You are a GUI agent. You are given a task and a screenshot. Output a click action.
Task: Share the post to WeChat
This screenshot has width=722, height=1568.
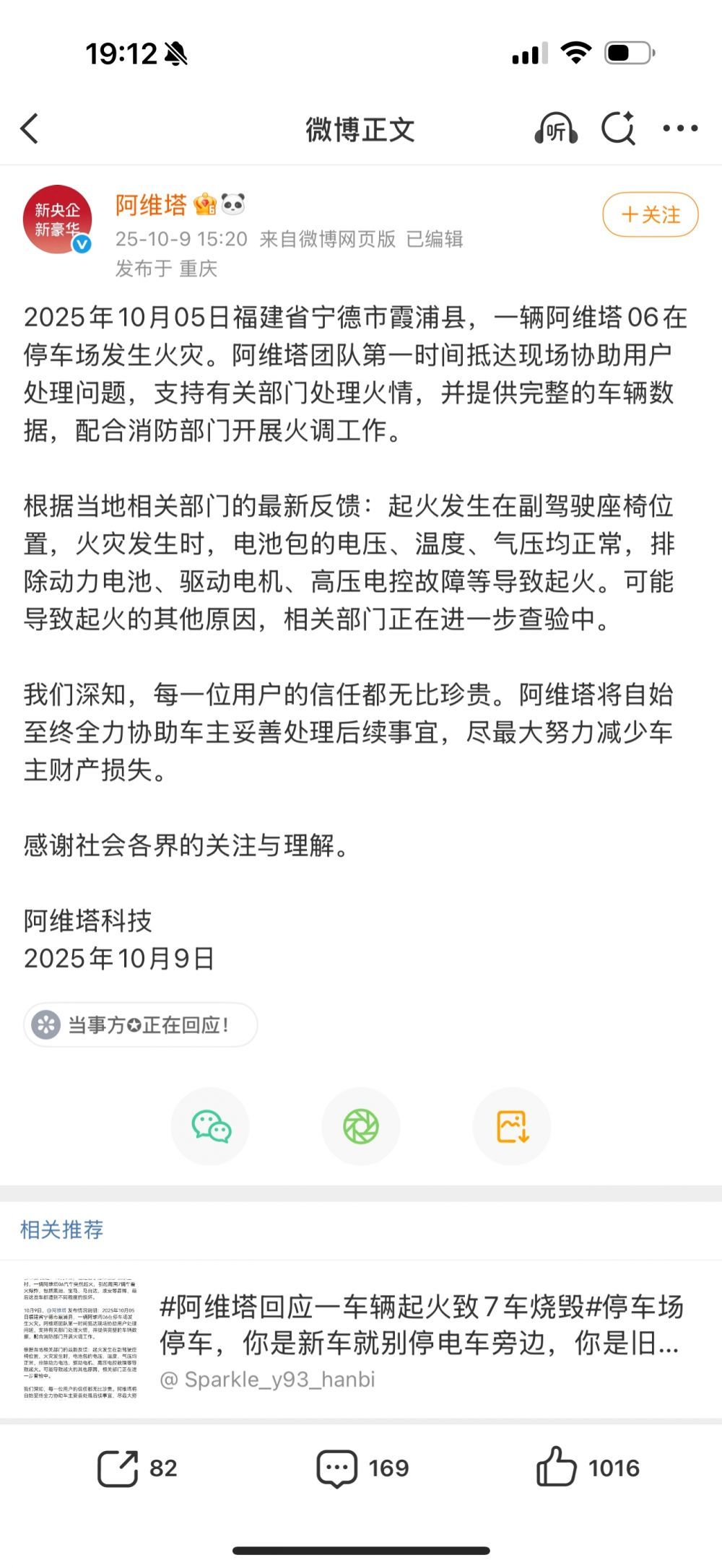click(210, 1126)
